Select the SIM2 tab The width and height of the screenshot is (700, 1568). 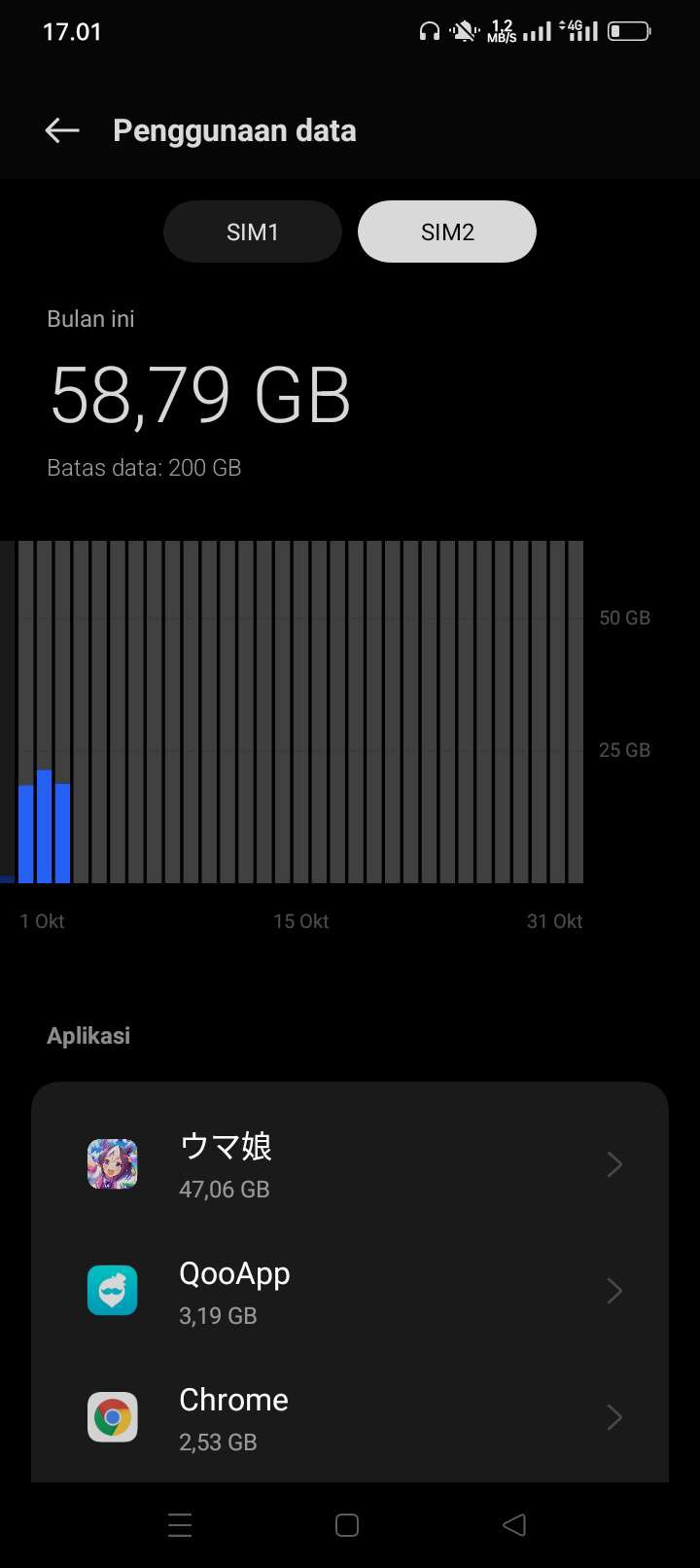tap(447, 232)
